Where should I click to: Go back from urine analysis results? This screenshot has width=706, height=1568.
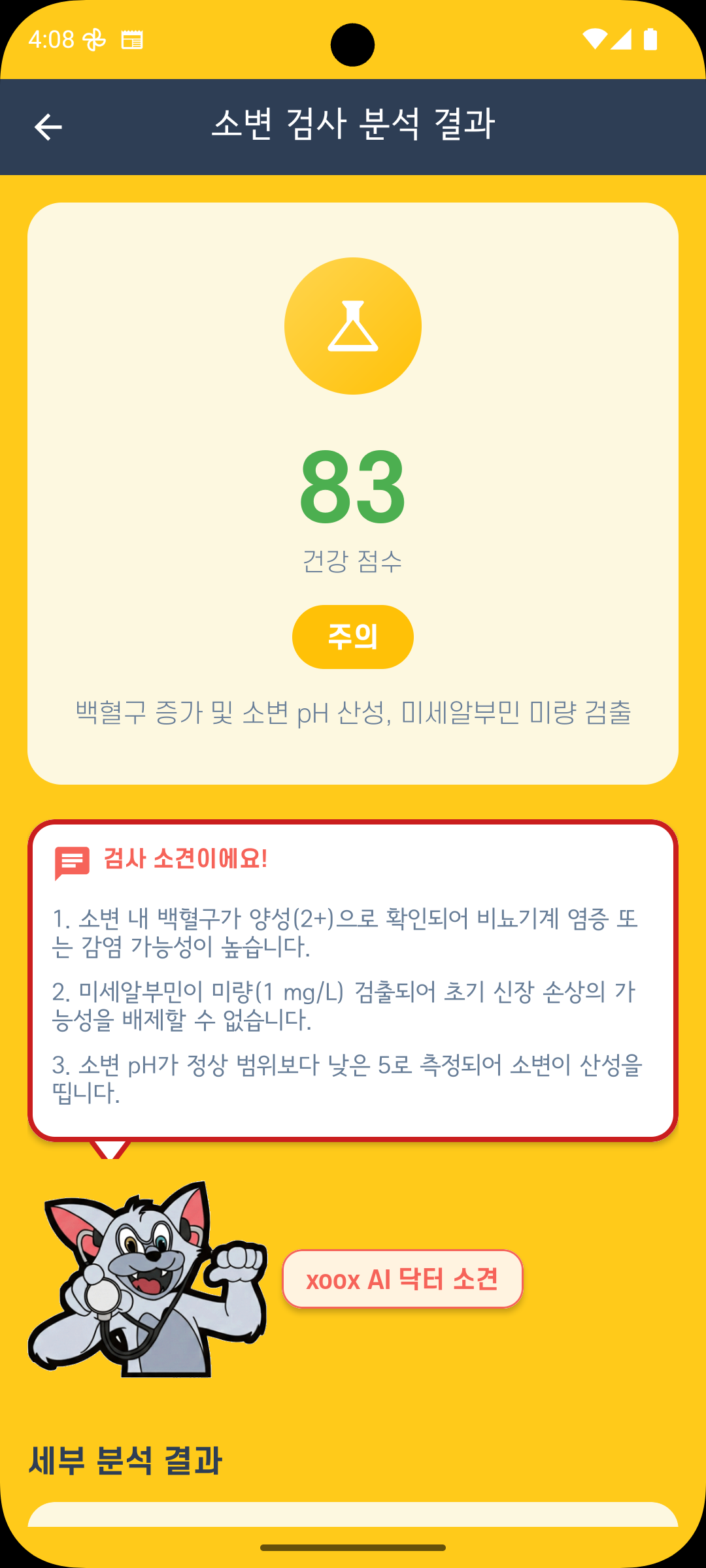point(48,127)
